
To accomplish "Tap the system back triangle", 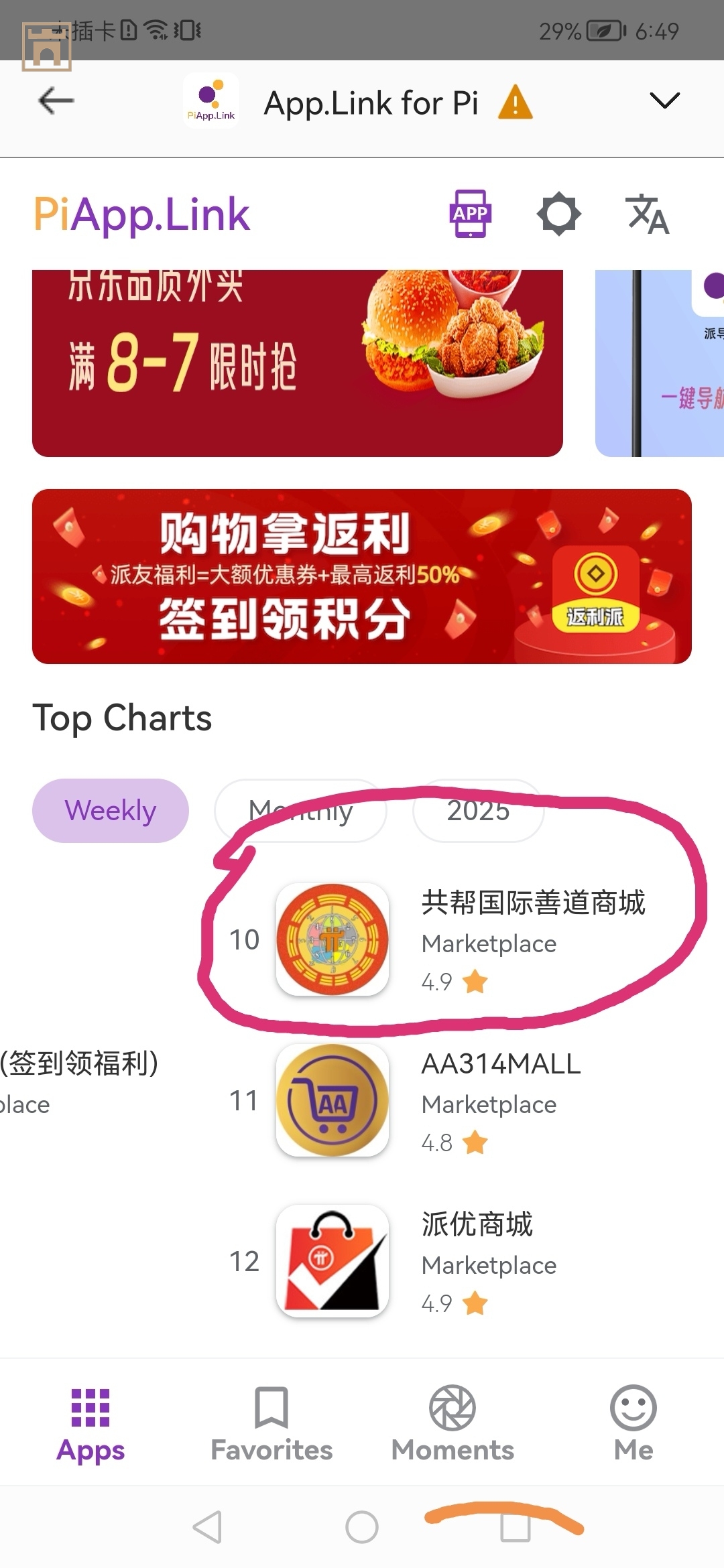I will pos(207,1528).
